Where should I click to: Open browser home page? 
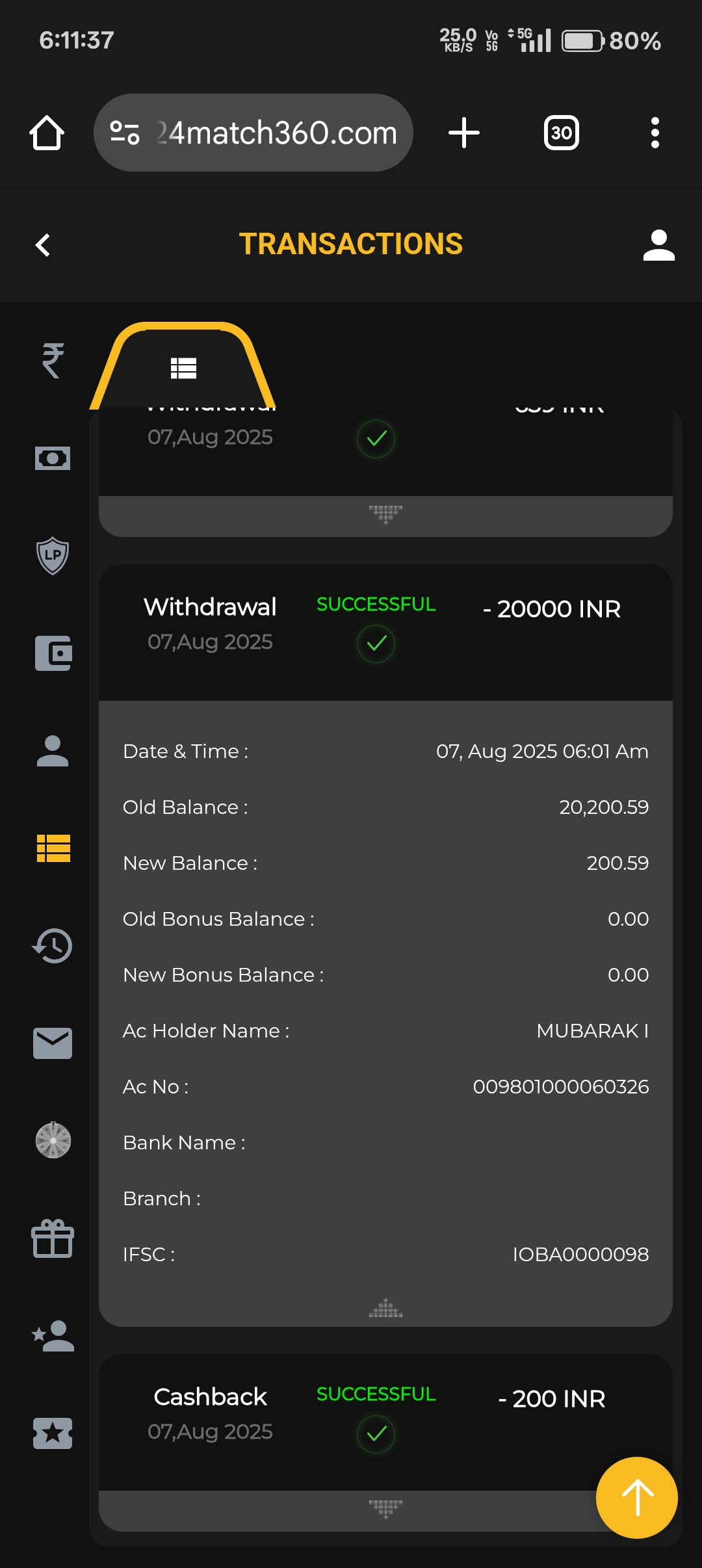[47, 133]
